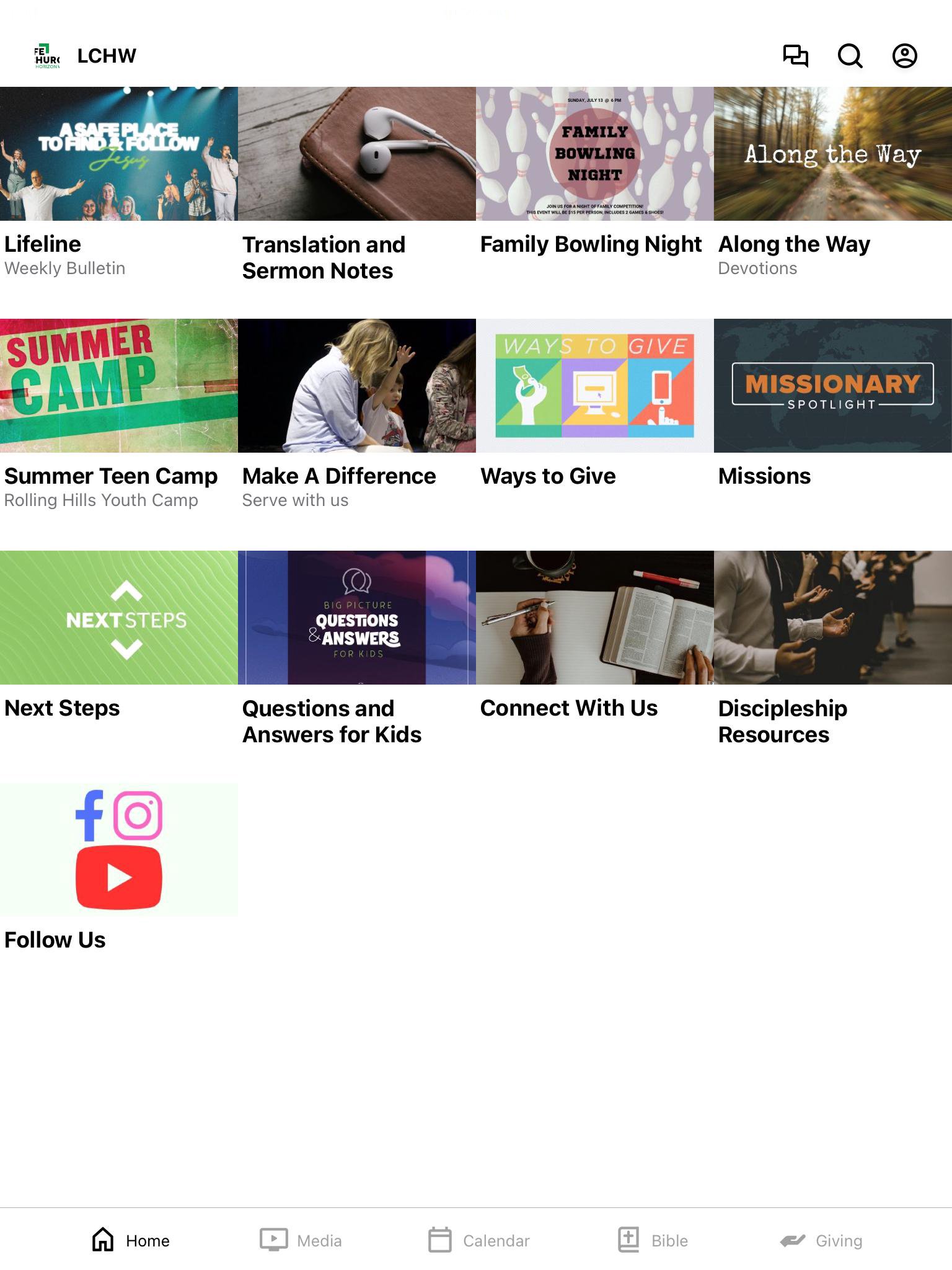The image size is (952, 1270).
Task: Open the Lifeline Weekly Bulletin tile
Action: [118, 154]
